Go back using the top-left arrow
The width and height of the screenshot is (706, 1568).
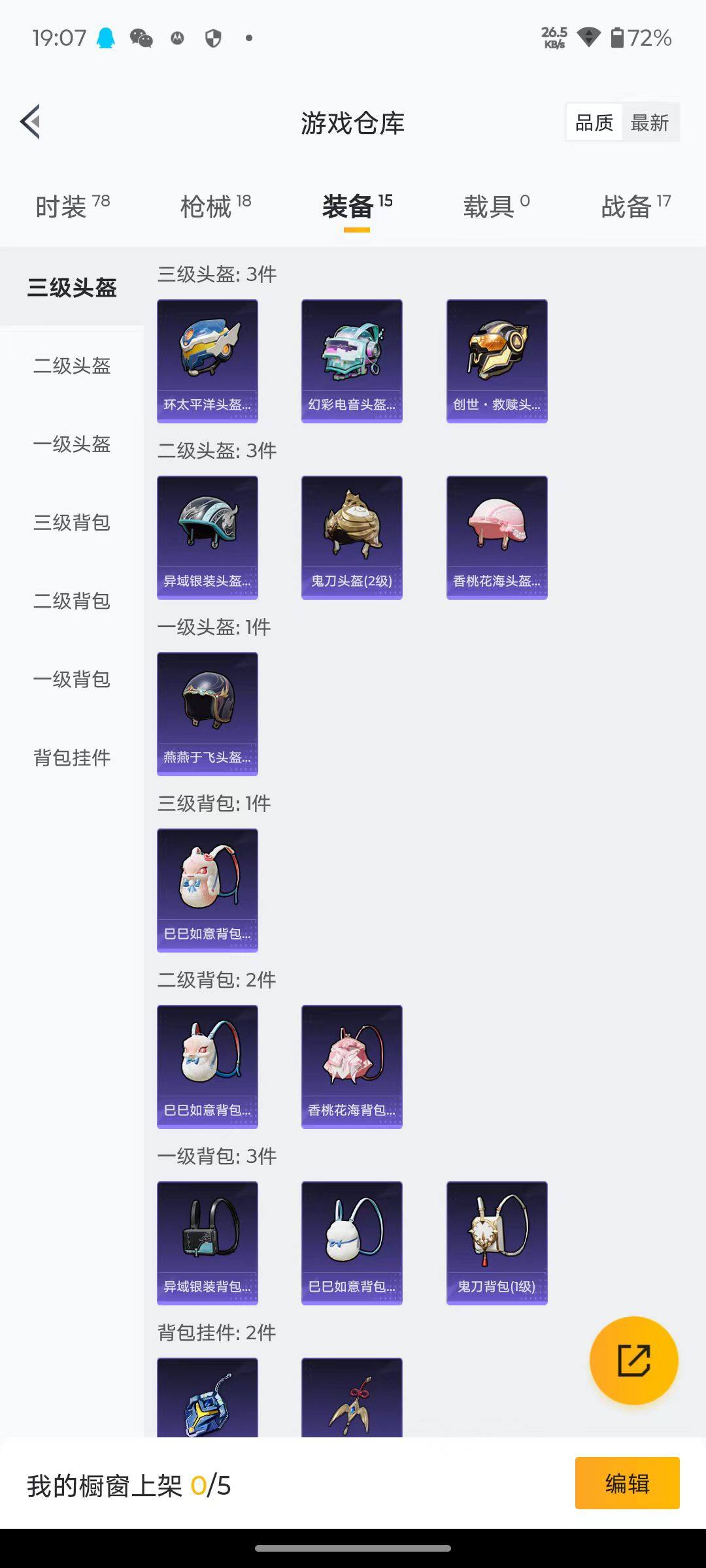(31, 122)
